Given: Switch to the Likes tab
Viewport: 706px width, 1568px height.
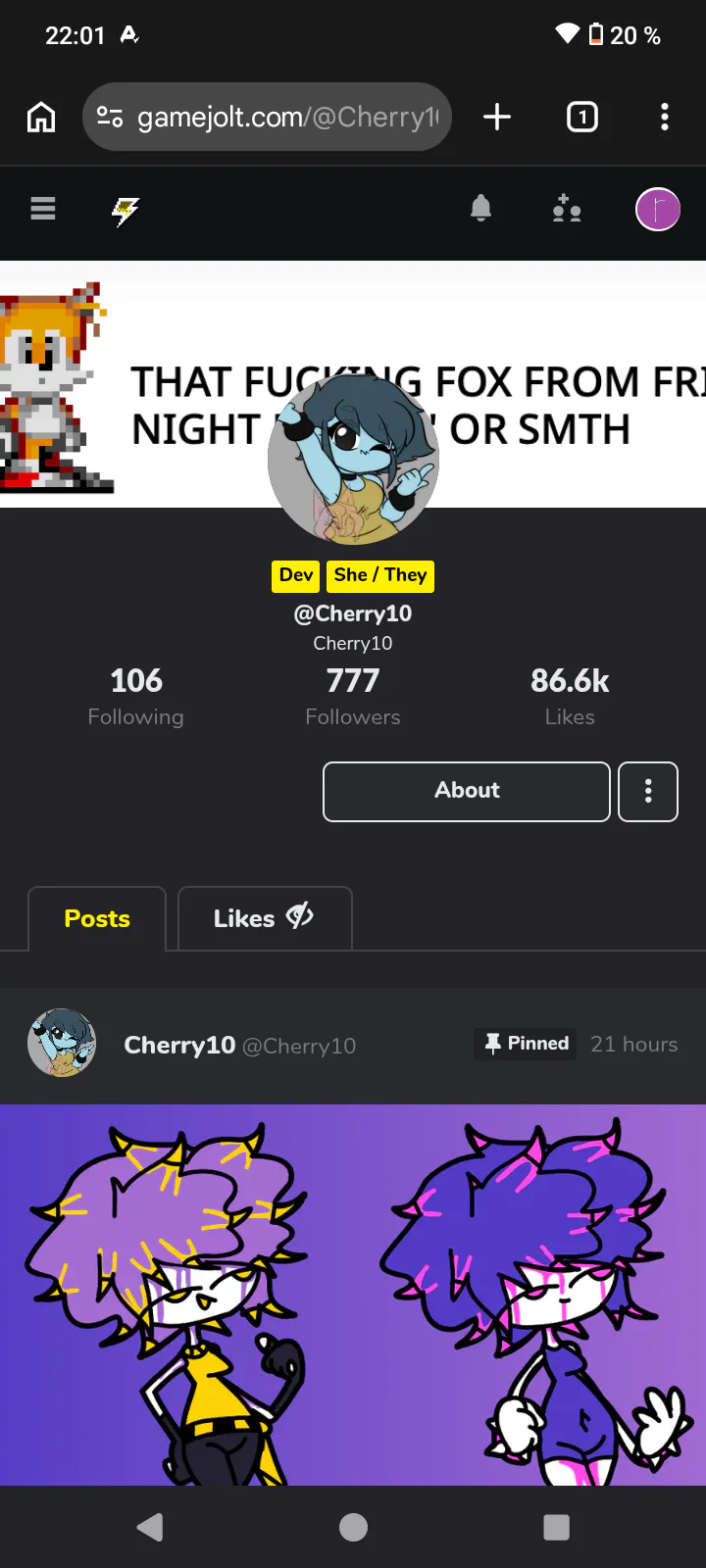Looking at the screenshot, I should click(264, 918).
